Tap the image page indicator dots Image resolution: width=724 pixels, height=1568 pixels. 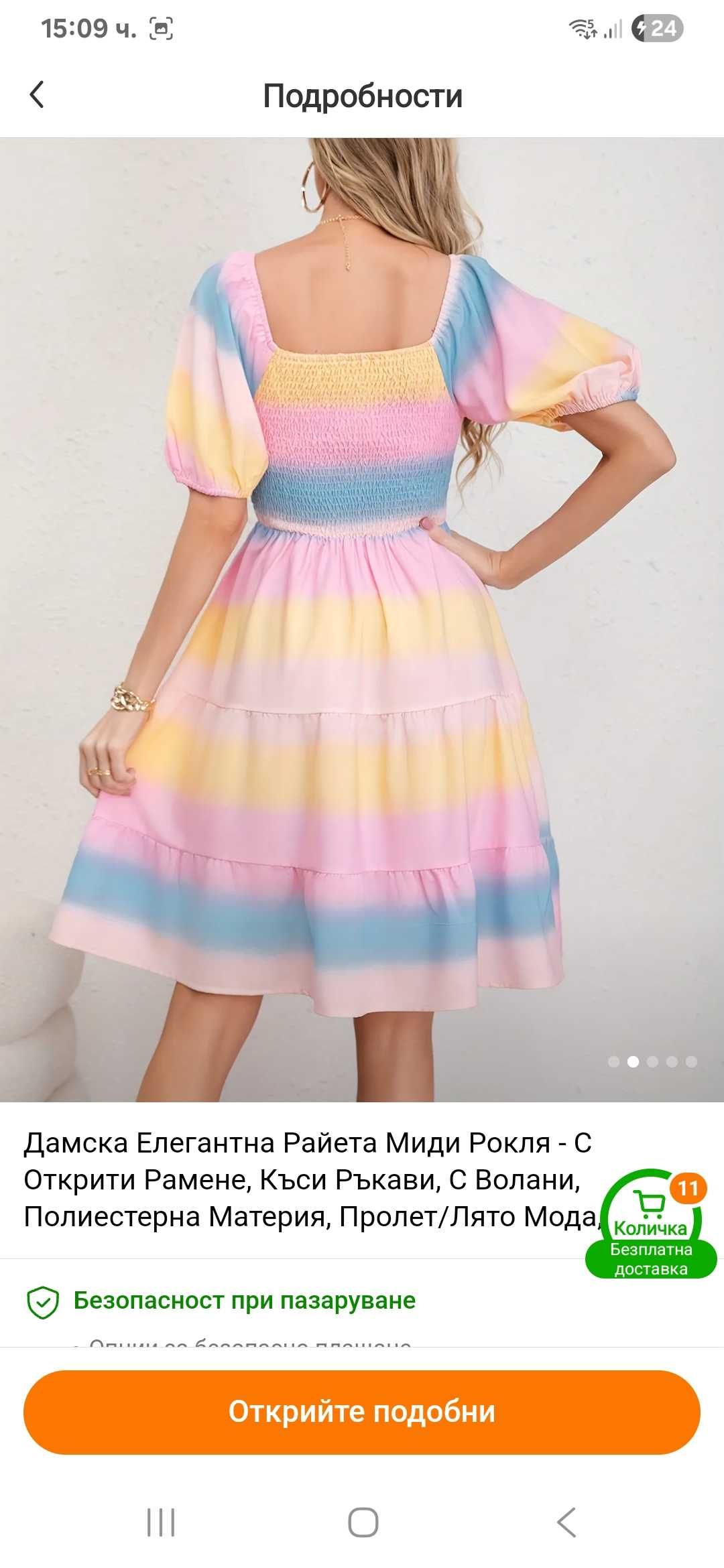[652, 1061]
